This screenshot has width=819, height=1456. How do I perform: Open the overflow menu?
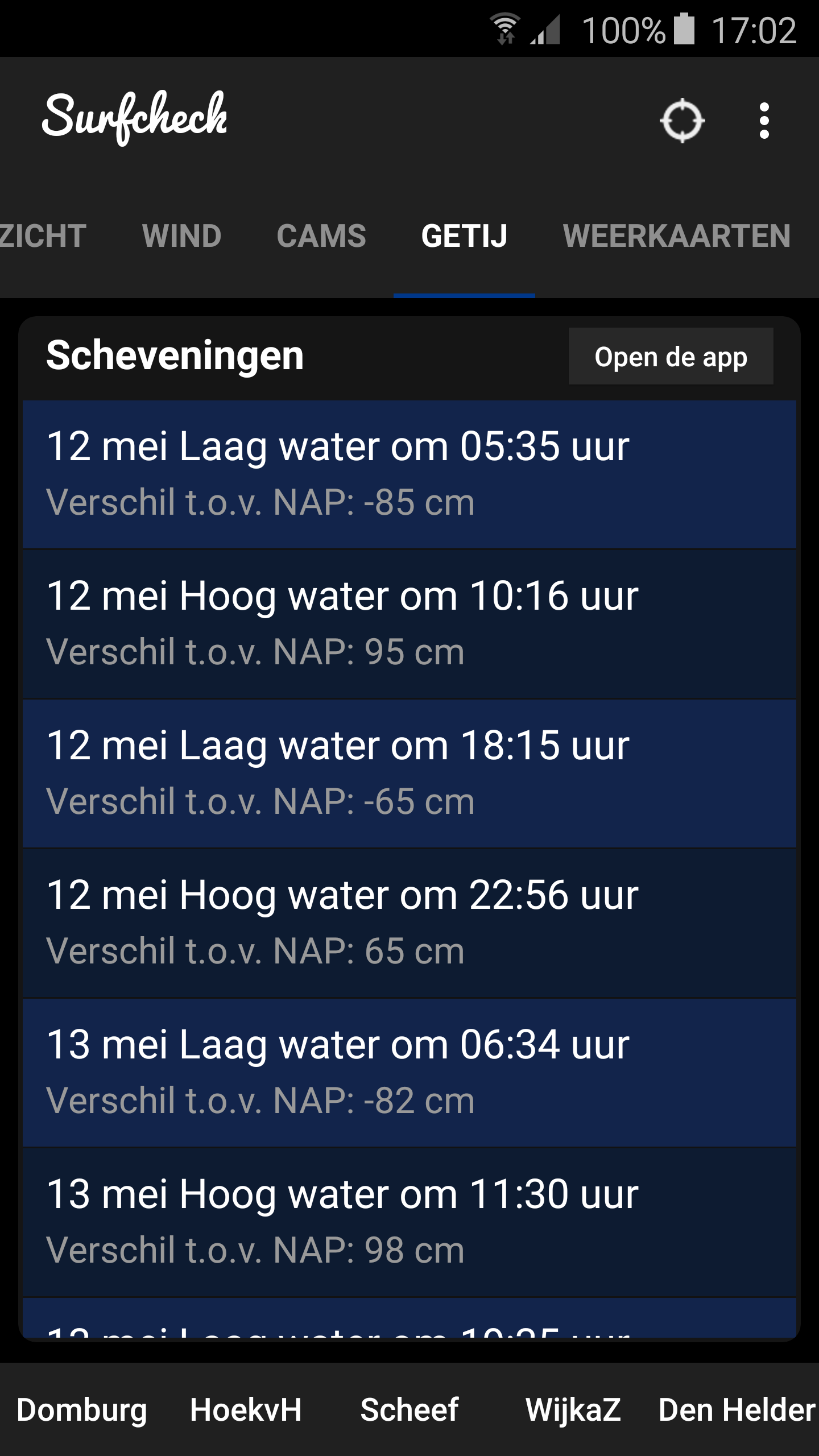tap(764, 121)
